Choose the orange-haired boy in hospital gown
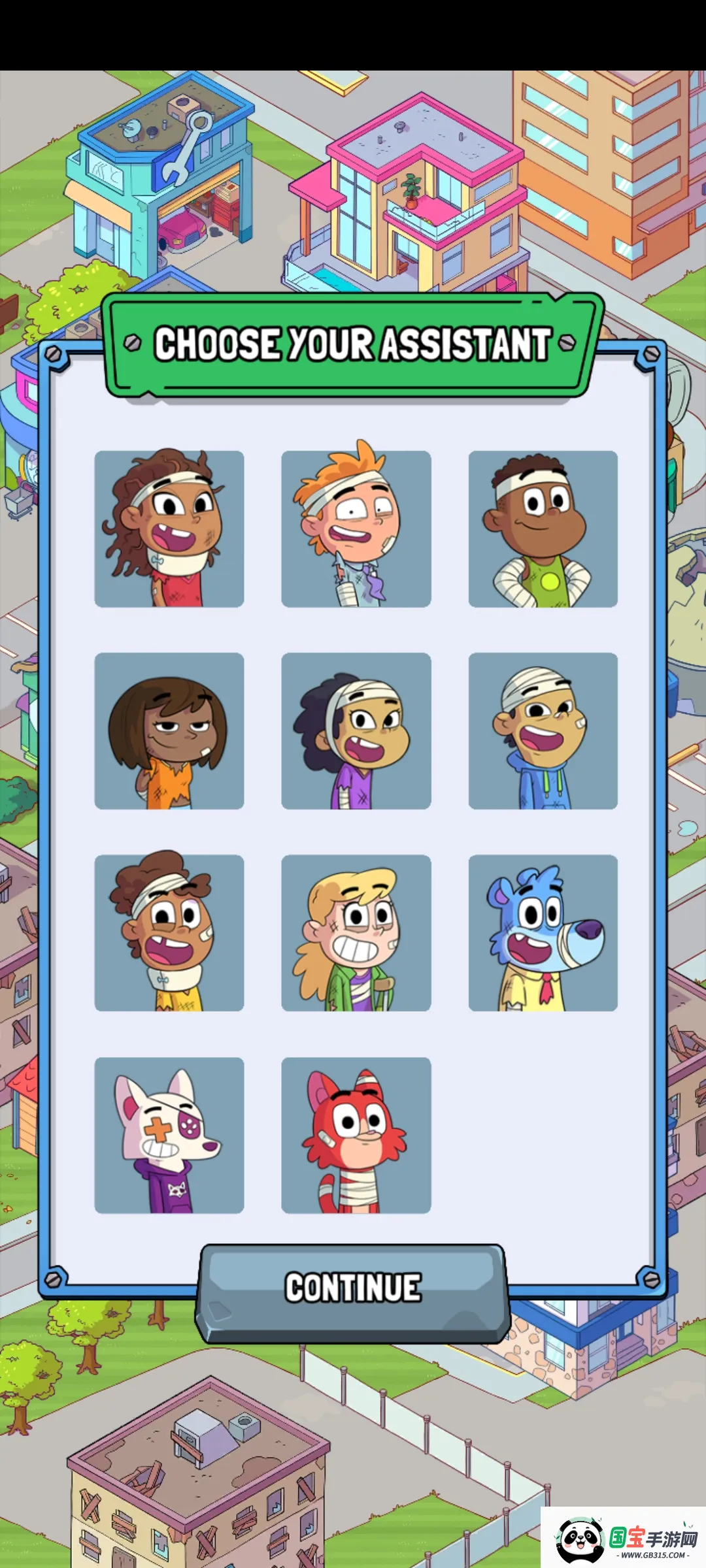Screen dimensions: 706x1568 [356, 529]
